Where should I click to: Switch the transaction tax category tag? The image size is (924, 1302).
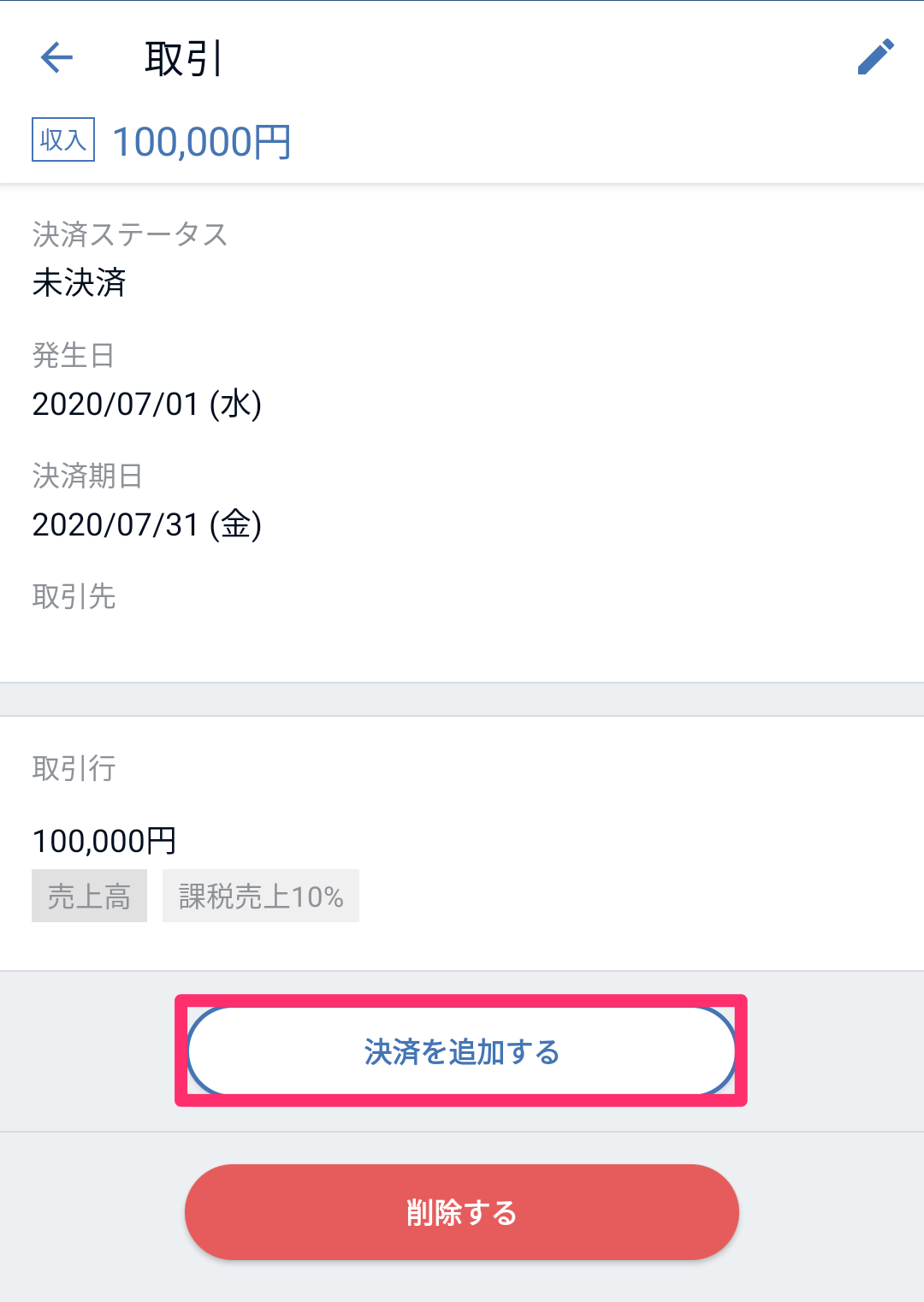click(x=261, y=896)
